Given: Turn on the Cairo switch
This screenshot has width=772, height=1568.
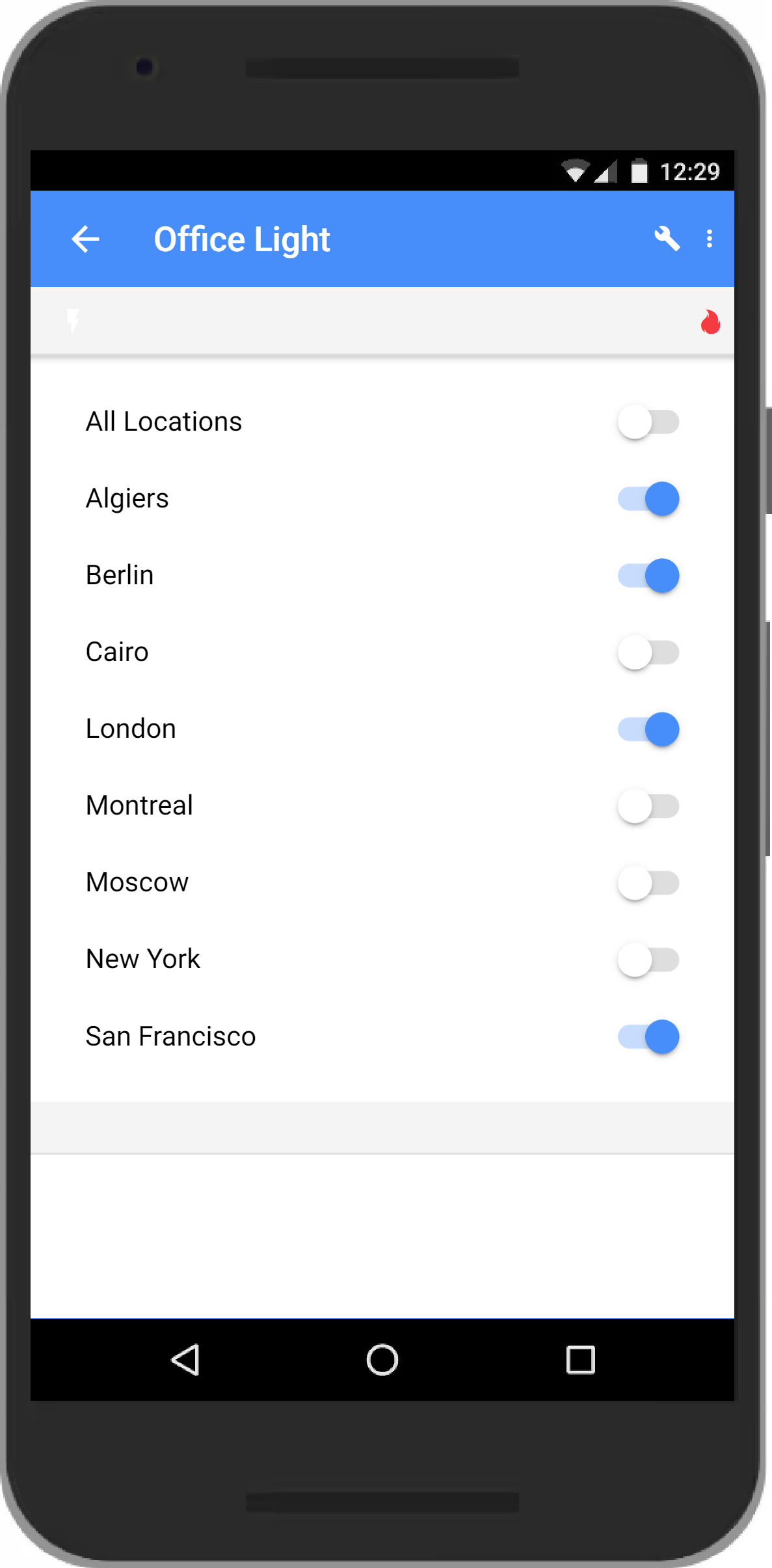Looking at the screenshot, I should (x=648, y=653).
